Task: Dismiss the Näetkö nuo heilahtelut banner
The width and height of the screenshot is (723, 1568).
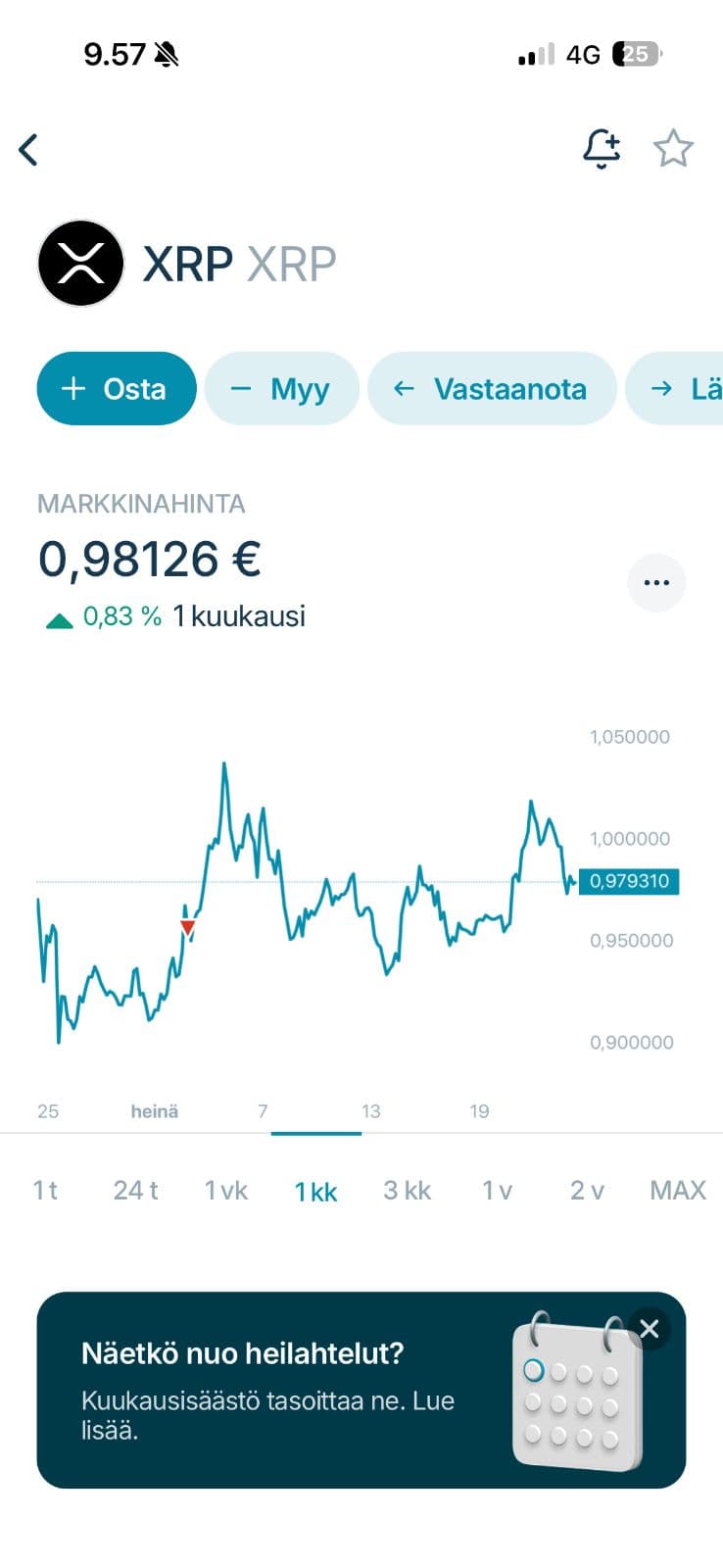Action: 649,1329
